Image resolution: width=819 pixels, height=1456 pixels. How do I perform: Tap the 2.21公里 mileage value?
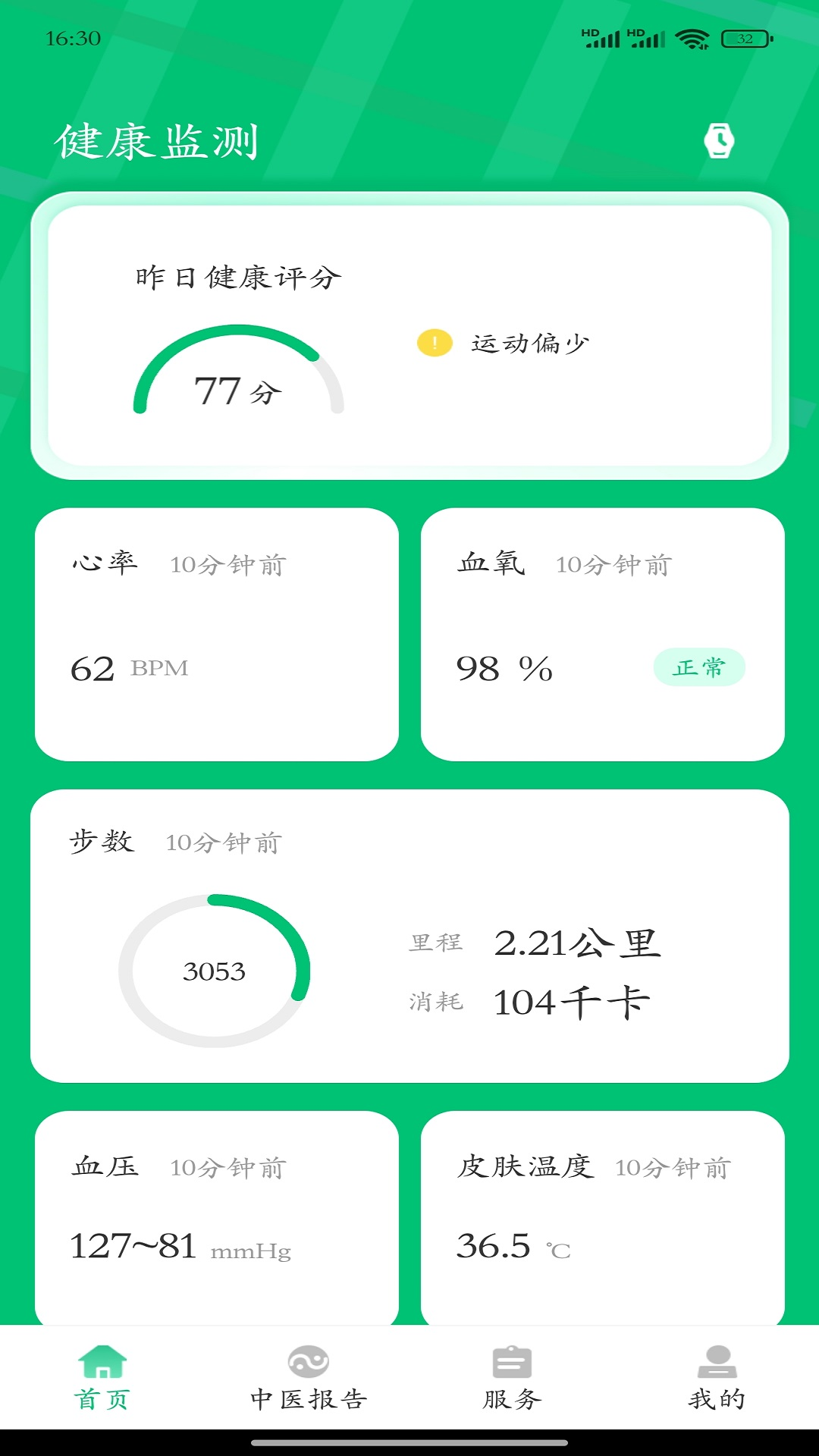(x=578, y=943)
